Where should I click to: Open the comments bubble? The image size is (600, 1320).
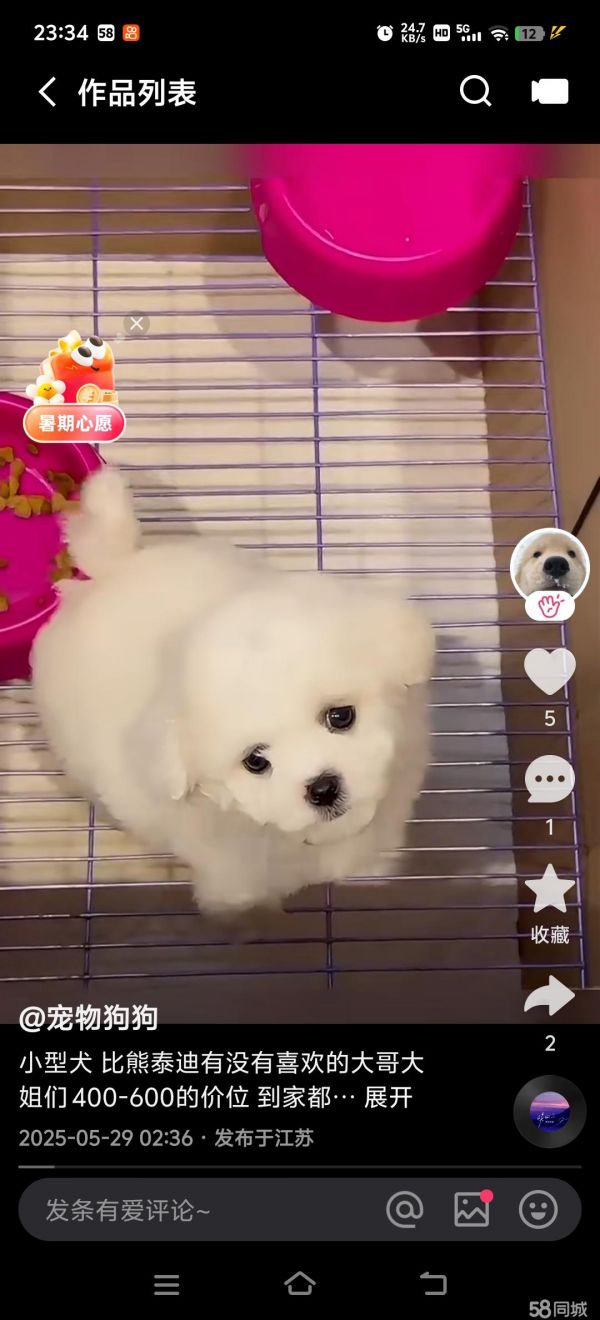click(x=549, y=779)
